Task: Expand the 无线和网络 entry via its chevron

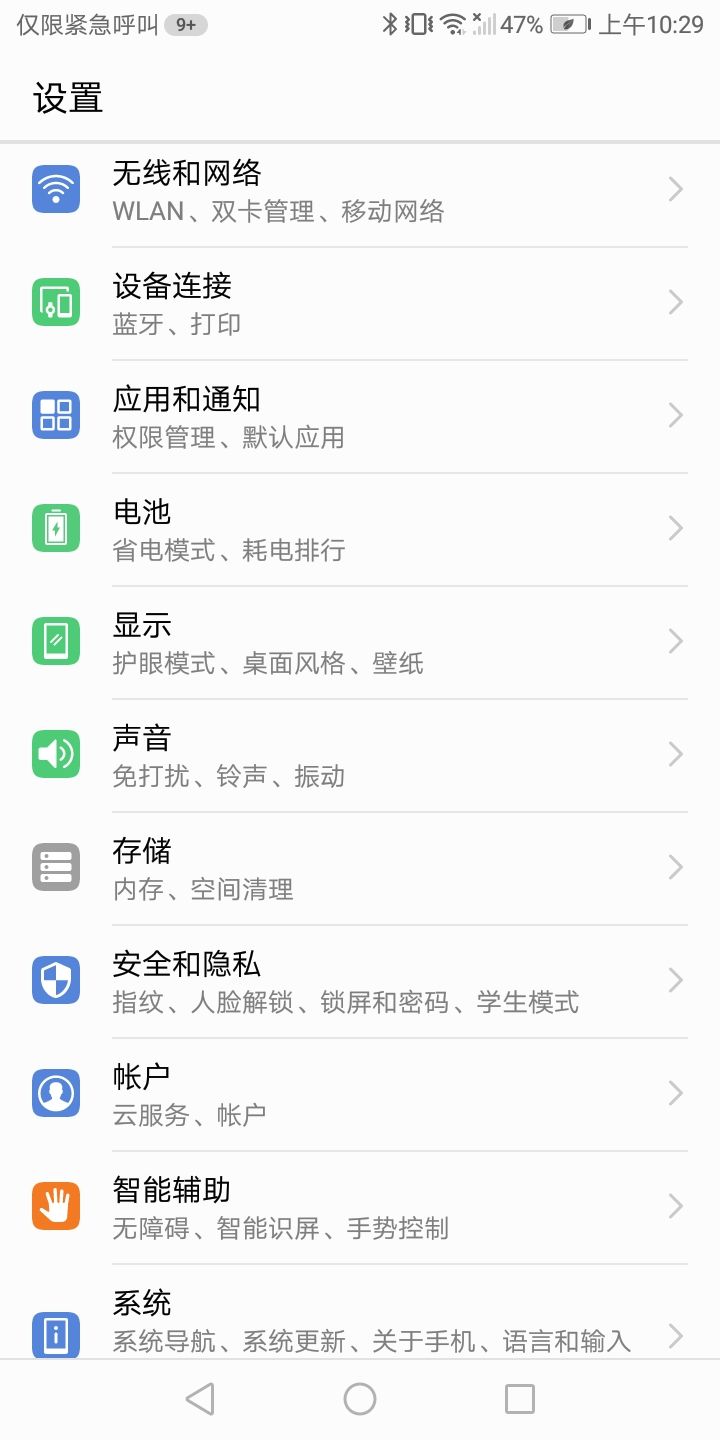Action: pyautogui.click(x=675, y=188)
